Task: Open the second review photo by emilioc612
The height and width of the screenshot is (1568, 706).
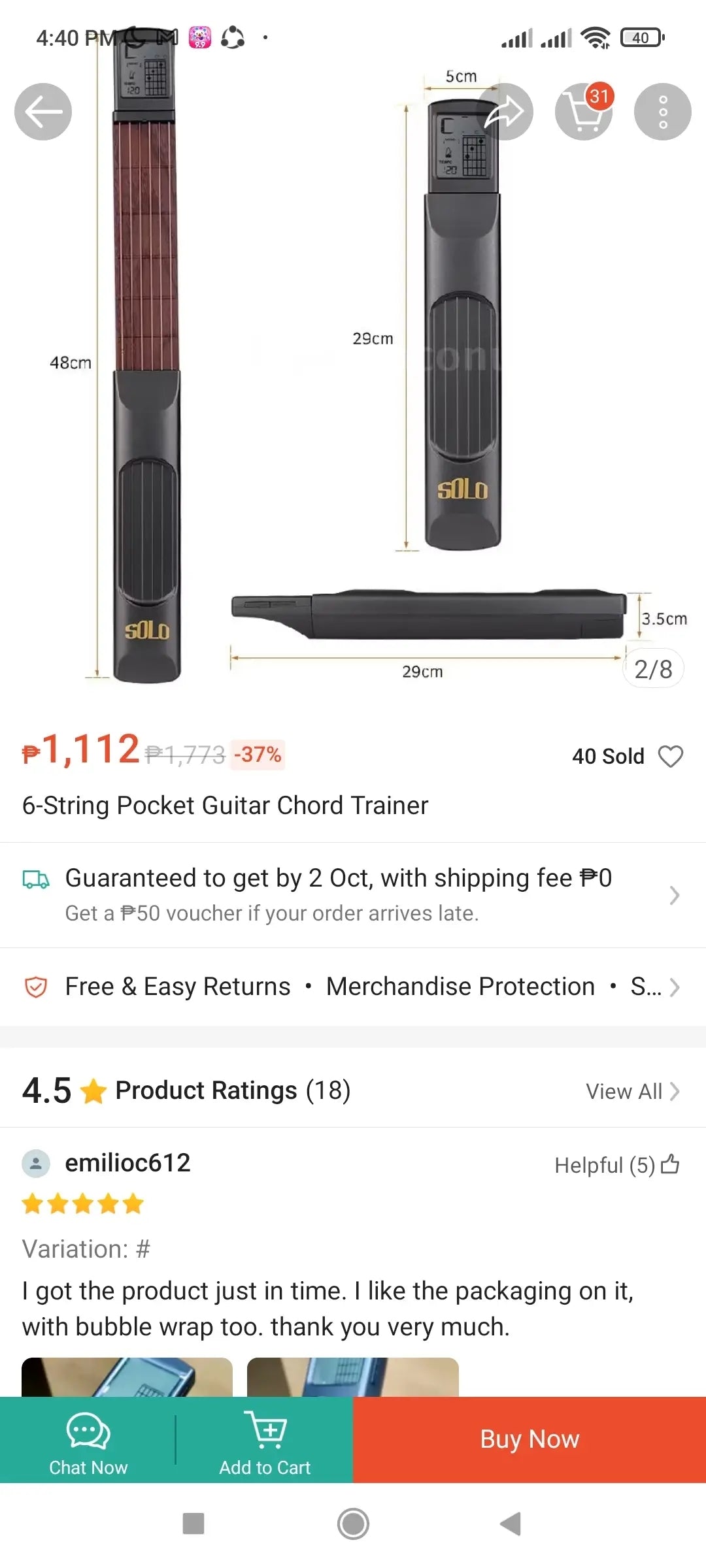Action: pyautogui.click(x=352, y=1377)
